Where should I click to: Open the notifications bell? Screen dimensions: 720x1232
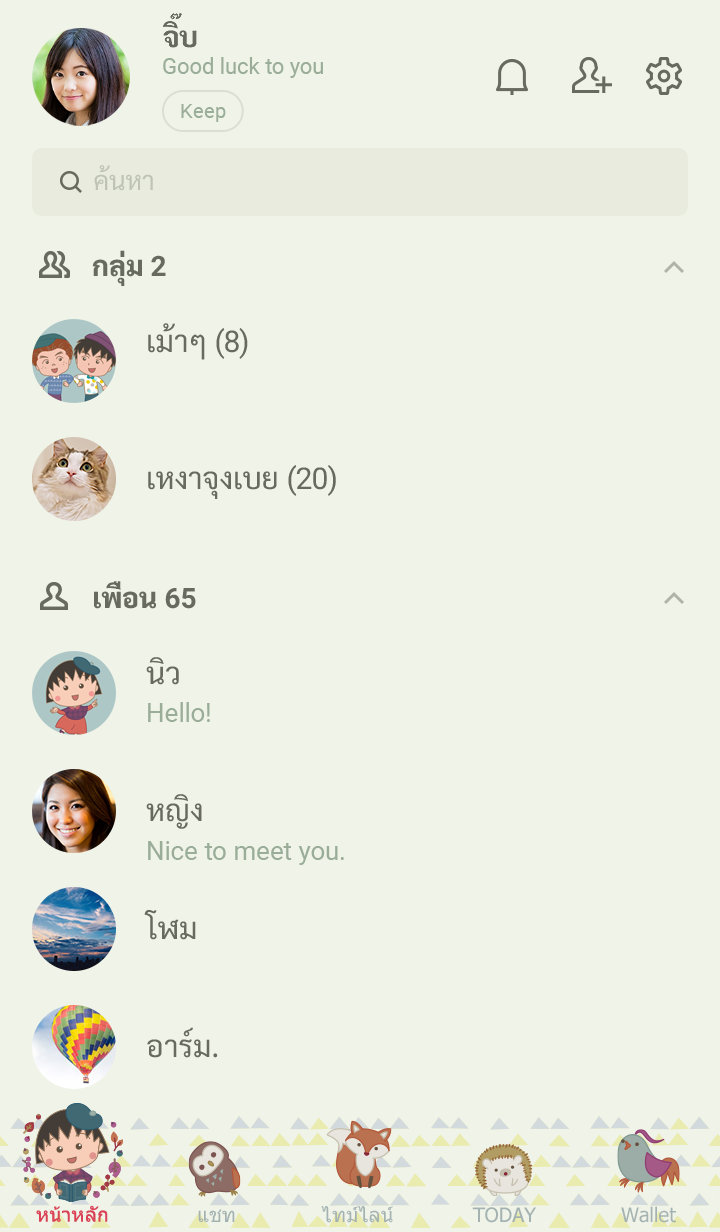512,77
